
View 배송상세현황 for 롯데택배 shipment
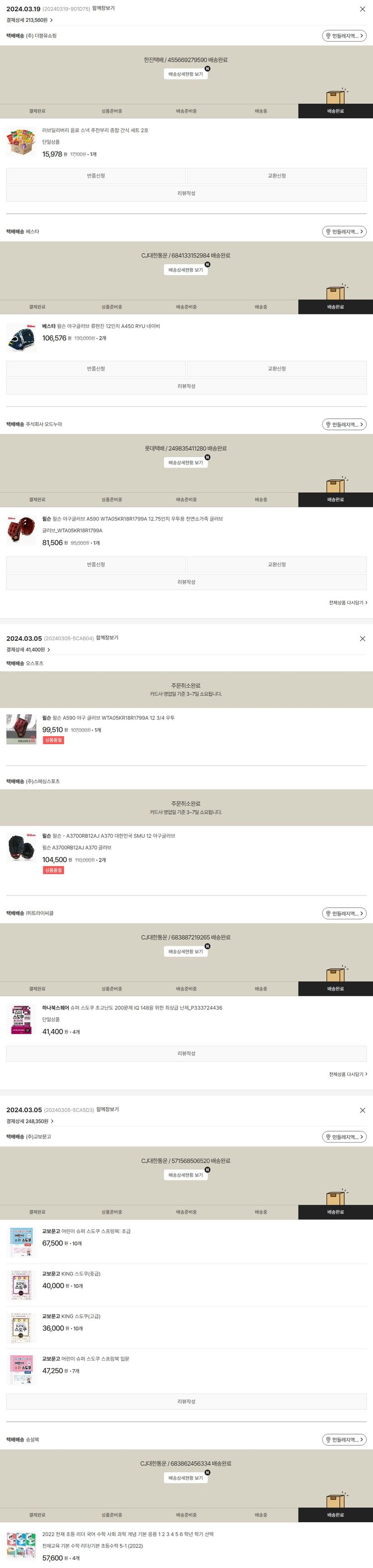pyautogui.click(x=186, y=463)
